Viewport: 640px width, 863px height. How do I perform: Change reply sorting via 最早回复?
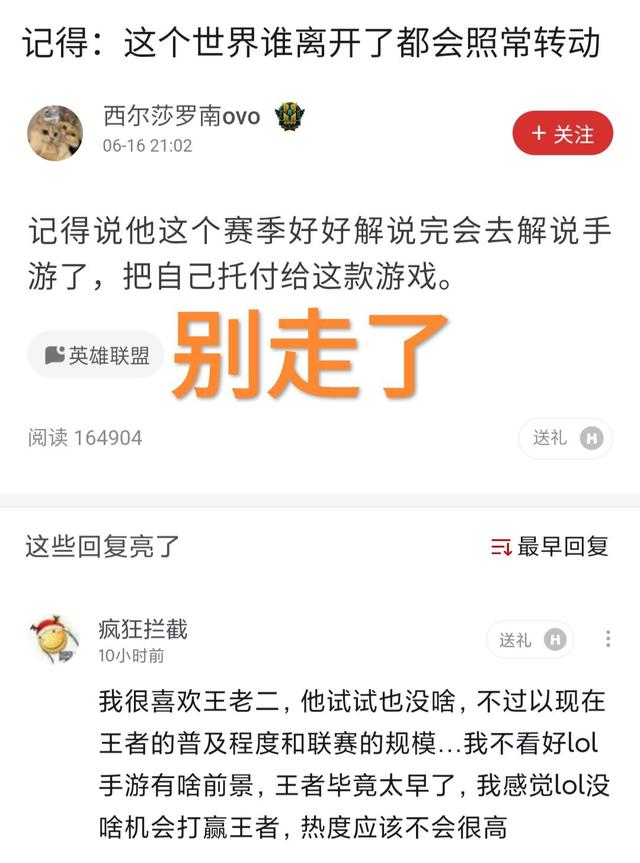[549, 546]
